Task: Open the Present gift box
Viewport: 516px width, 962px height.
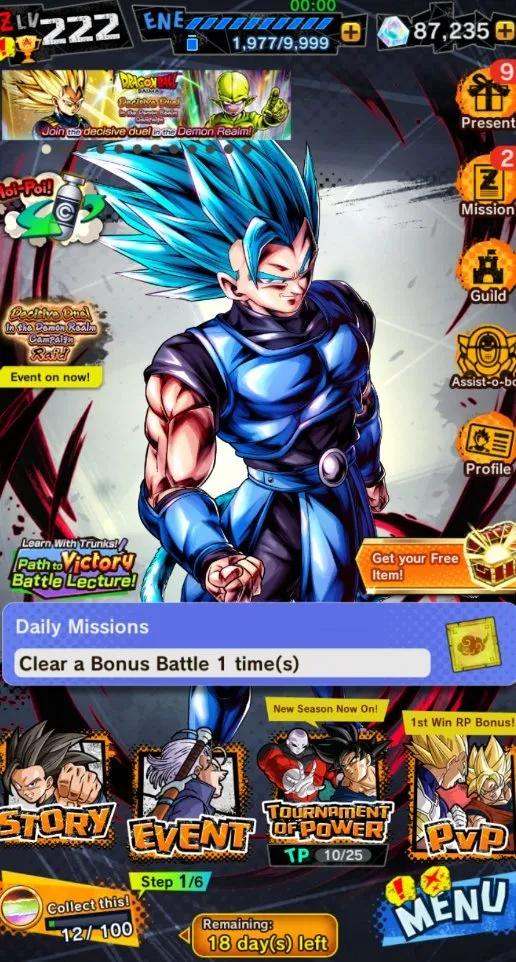Action: point(488,98)
